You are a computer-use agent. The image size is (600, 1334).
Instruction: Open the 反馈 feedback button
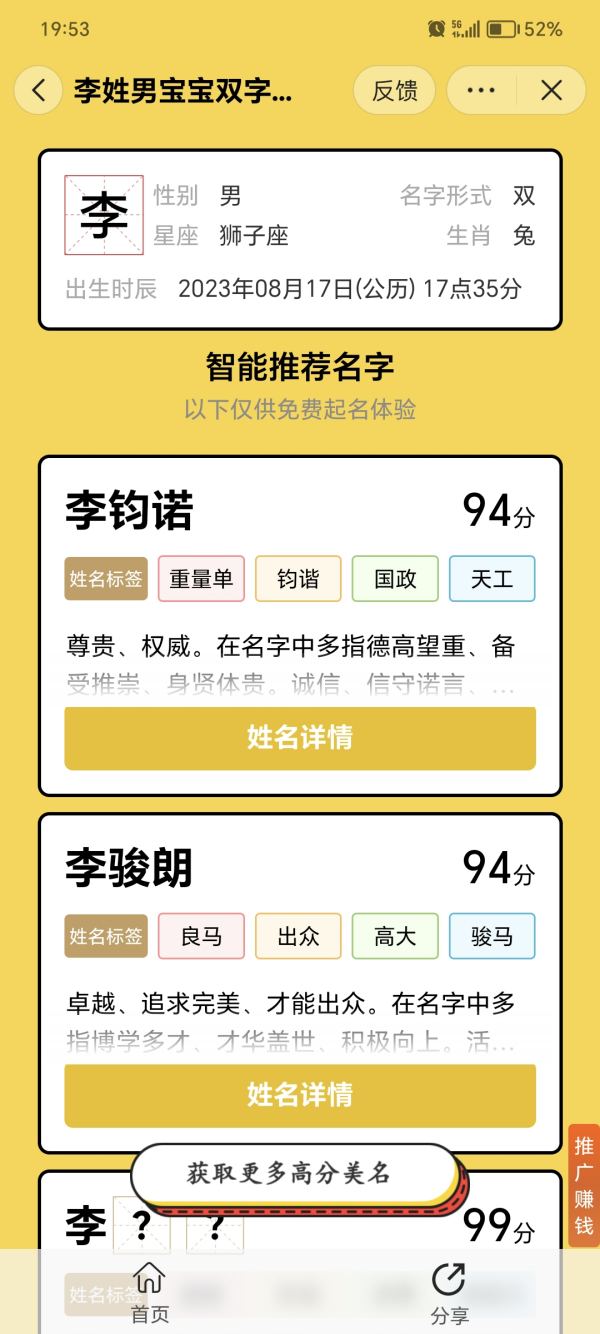(x=394, y=91)
